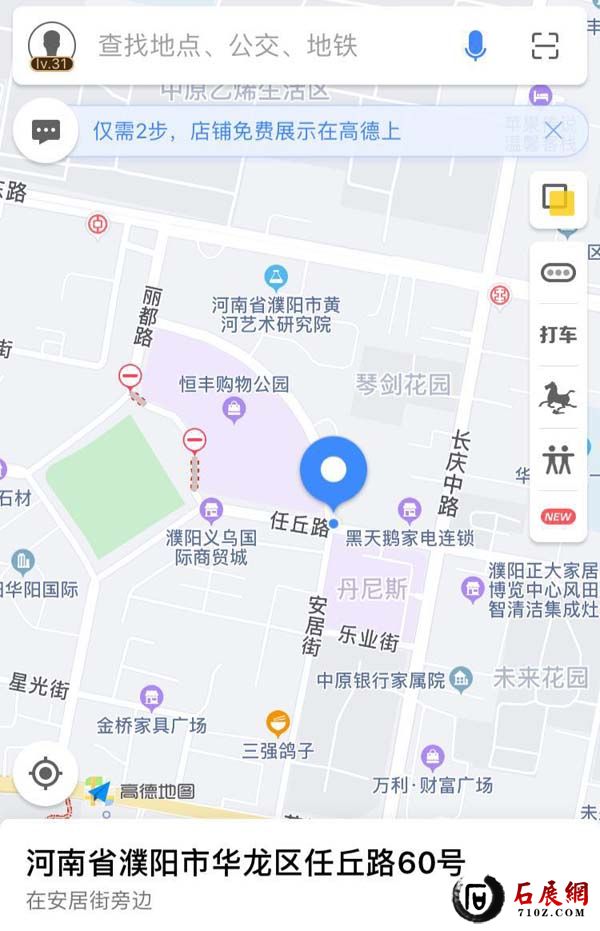Open address card for 任丘路60号
This screenshot has height=931, width=600.
[x=245, y=872]
